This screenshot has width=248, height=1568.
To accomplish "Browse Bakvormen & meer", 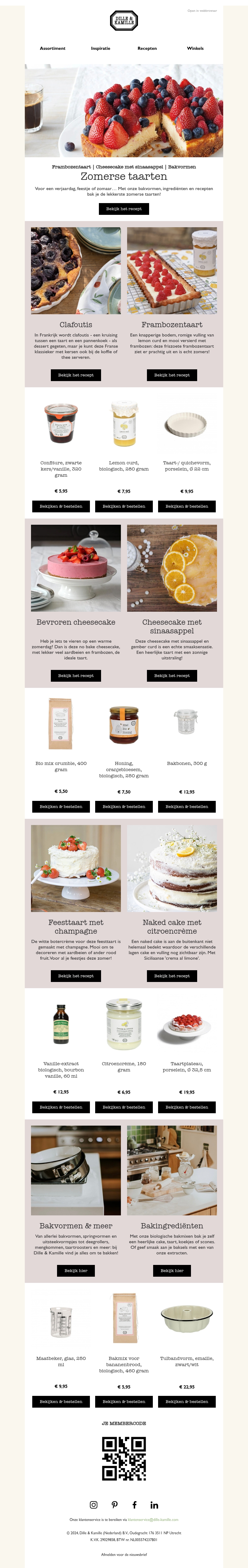I will click(x=76, y=1270).
